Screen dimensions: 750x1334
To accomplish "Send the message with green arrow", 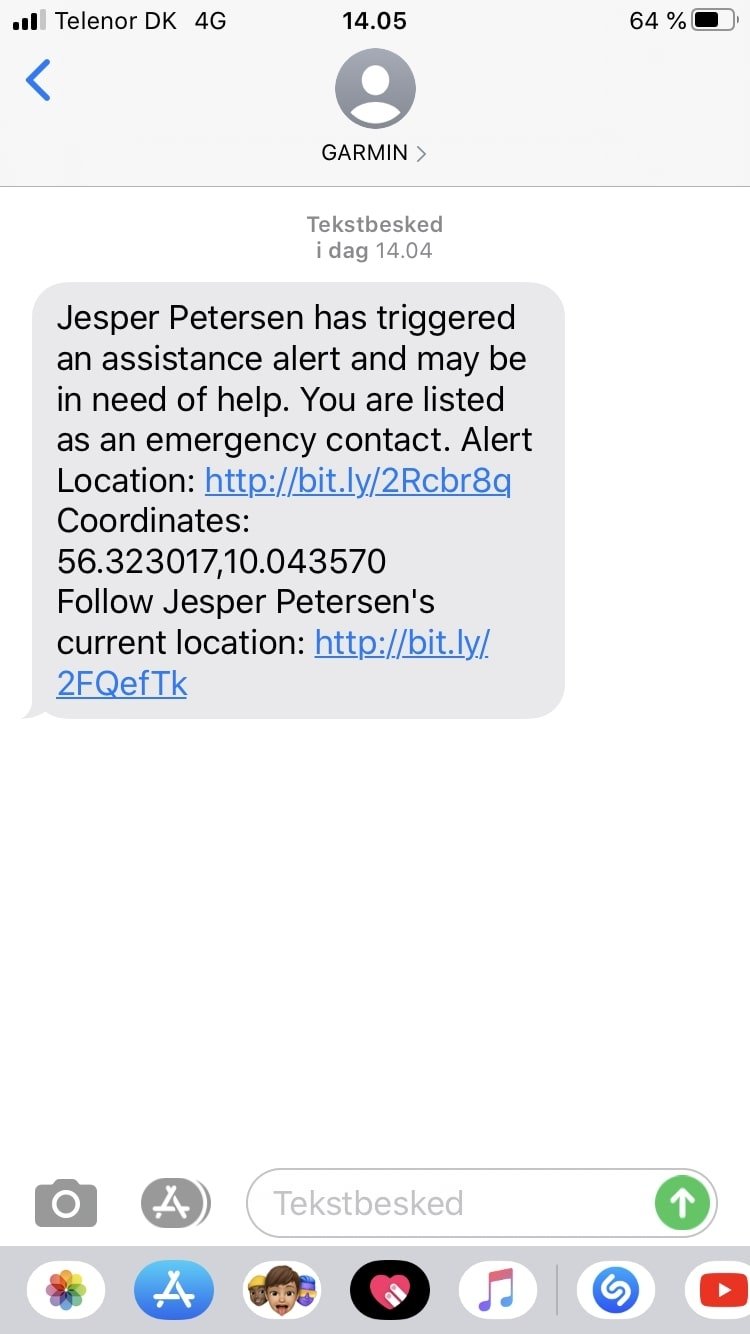I will click(x=682, y=1202).
